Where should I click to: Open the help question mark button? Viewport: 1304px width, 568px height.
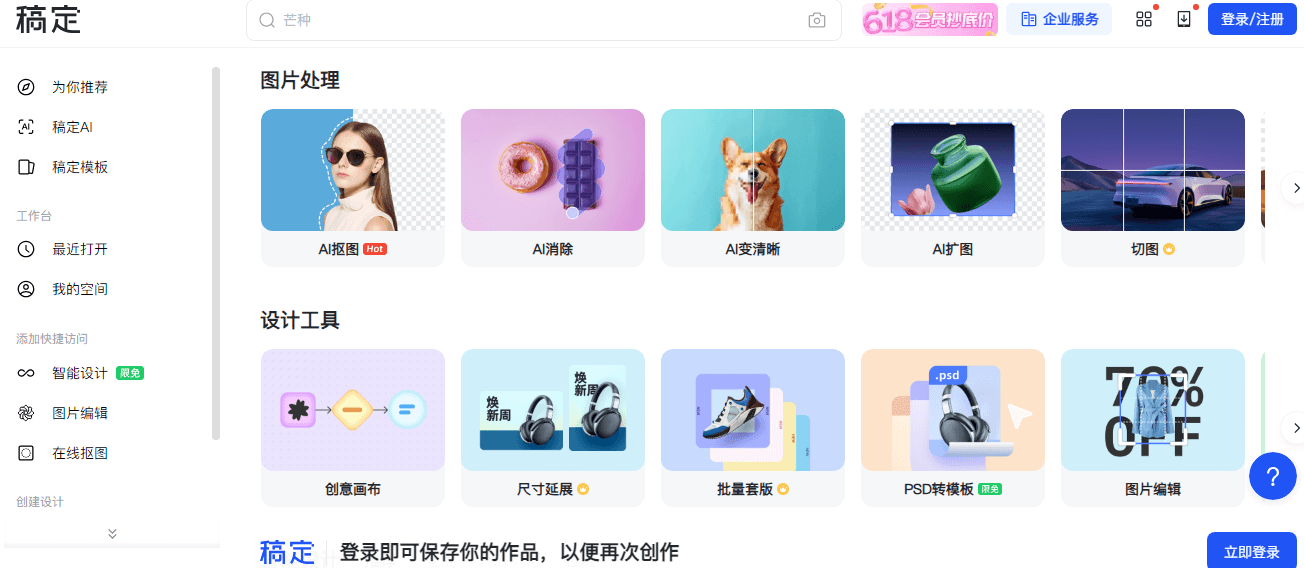tap(1272, 476)
